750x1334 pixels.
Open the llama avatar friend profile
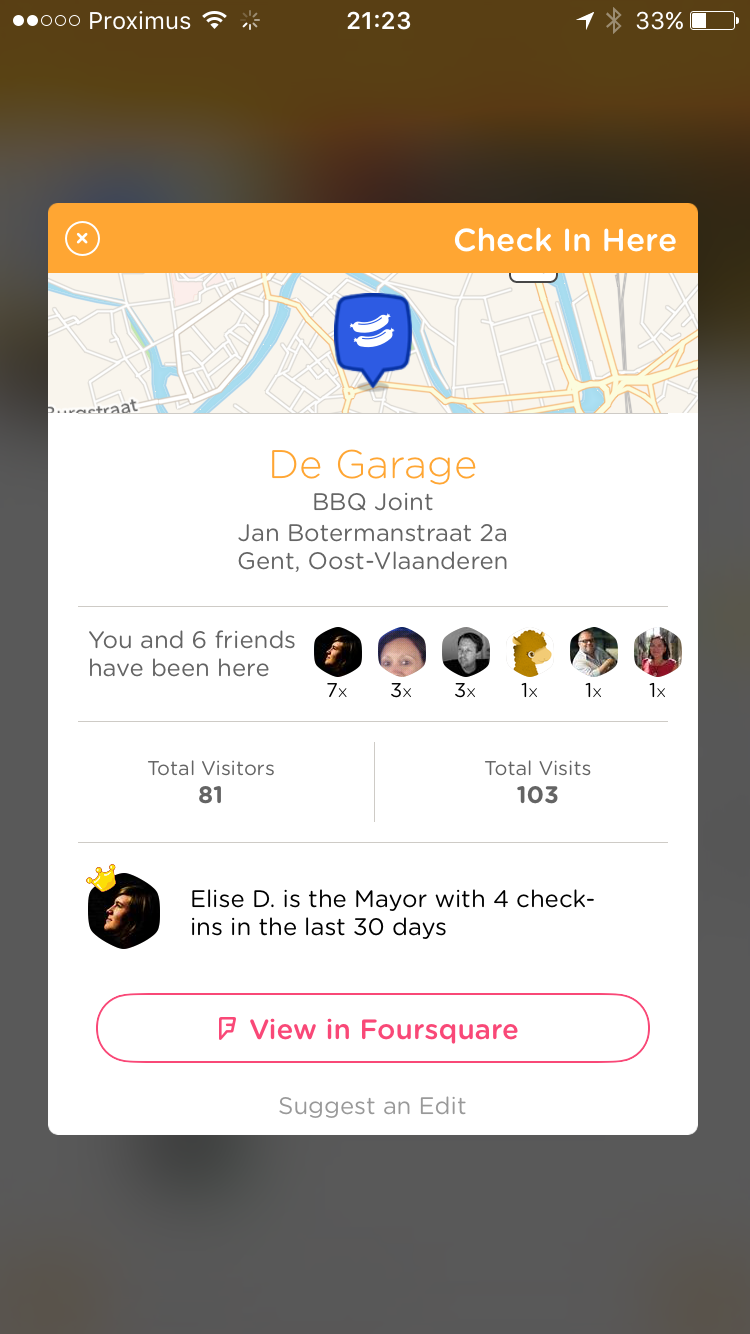[530, 652]
